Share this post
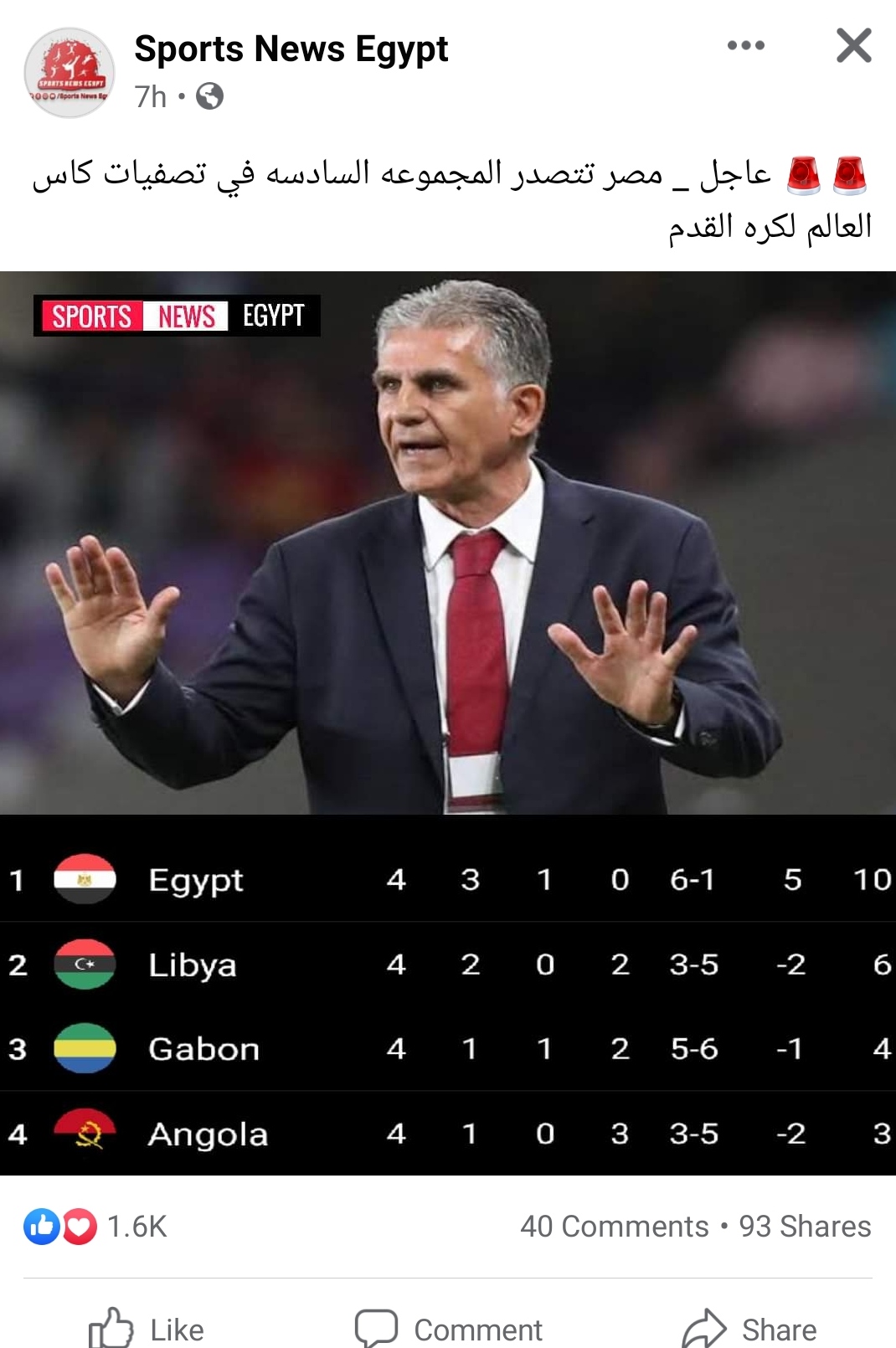 (x=749, y=1329)
